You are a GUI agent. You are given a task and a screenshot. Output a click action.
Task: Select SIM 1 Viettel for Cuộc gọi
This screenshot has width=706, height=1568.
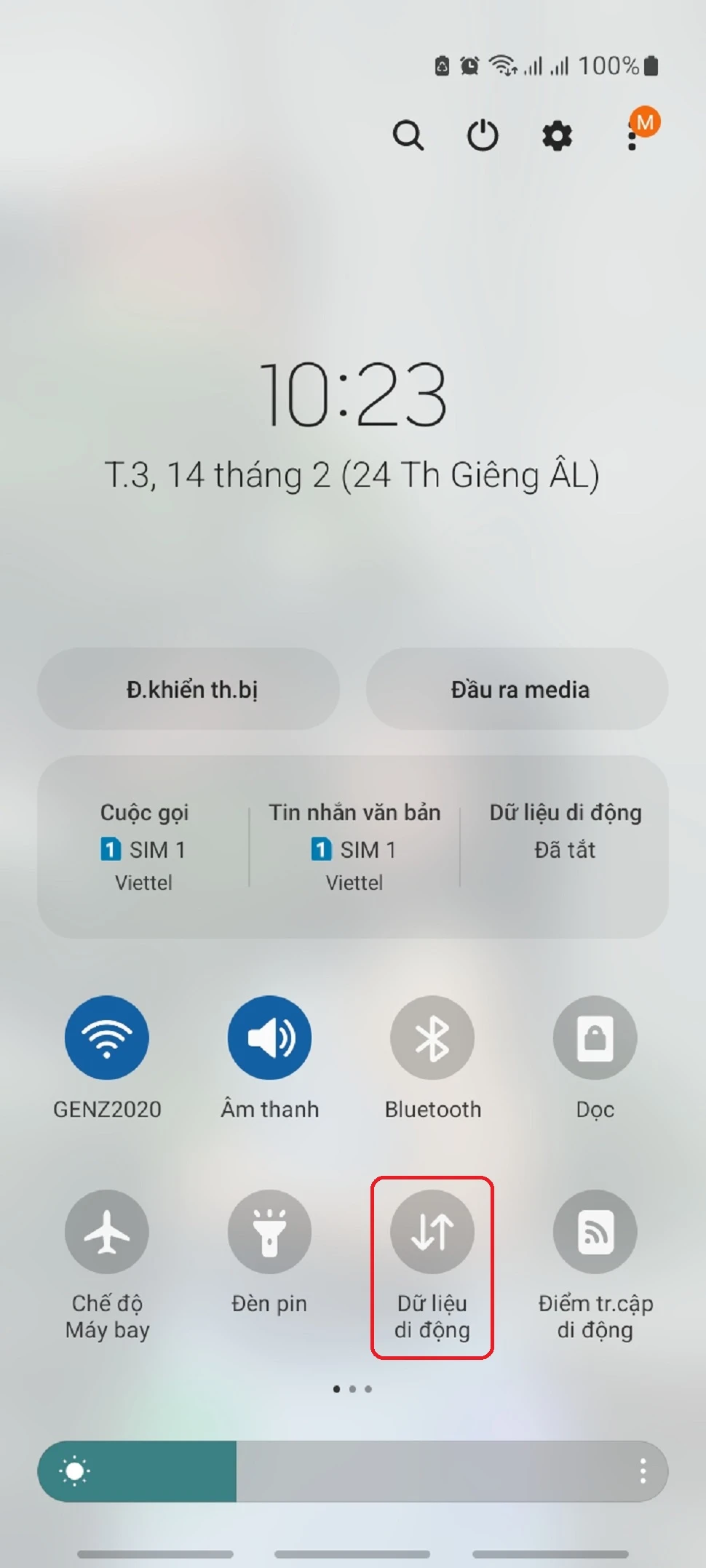point(143,848)
